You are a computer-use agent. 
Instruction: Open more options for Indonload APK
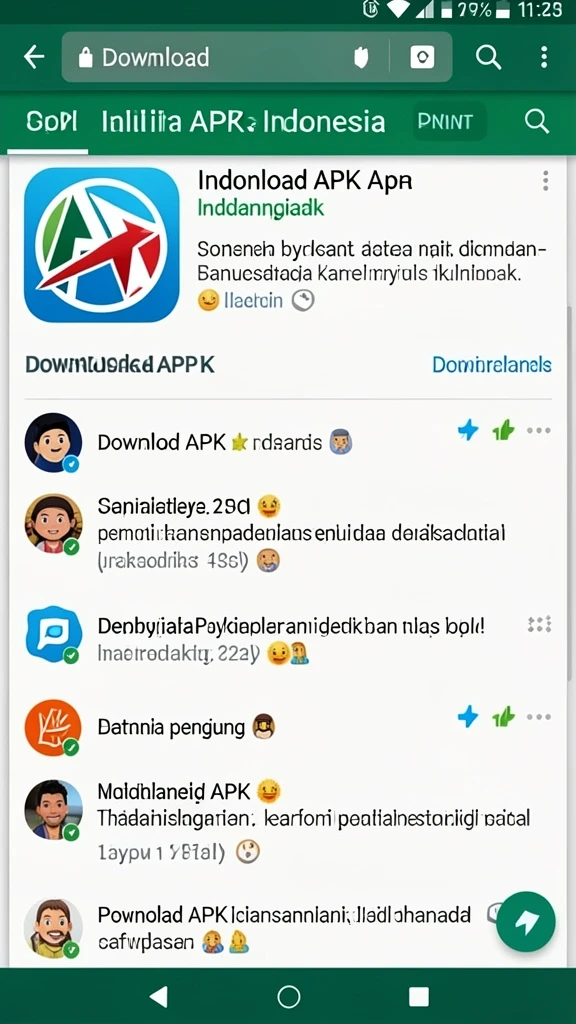click(545, 181)
